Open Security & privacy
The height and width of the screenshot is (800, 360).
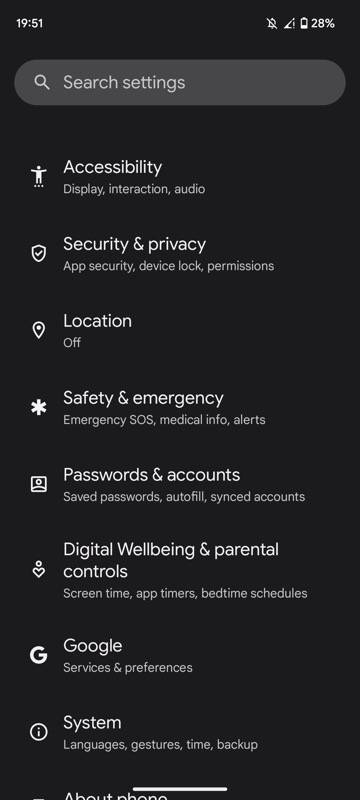pyautogui.click(x=180, y=254)
